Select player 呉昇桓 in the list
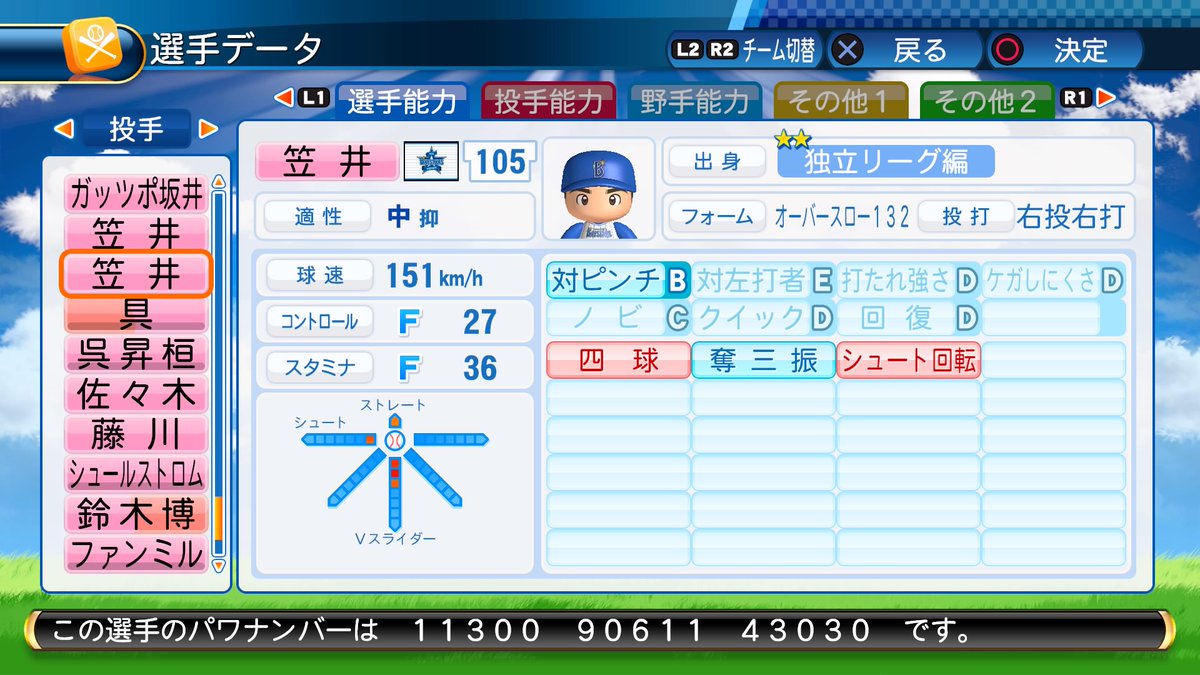Viewport: 1200px width, 675px height. pos(136,353)
